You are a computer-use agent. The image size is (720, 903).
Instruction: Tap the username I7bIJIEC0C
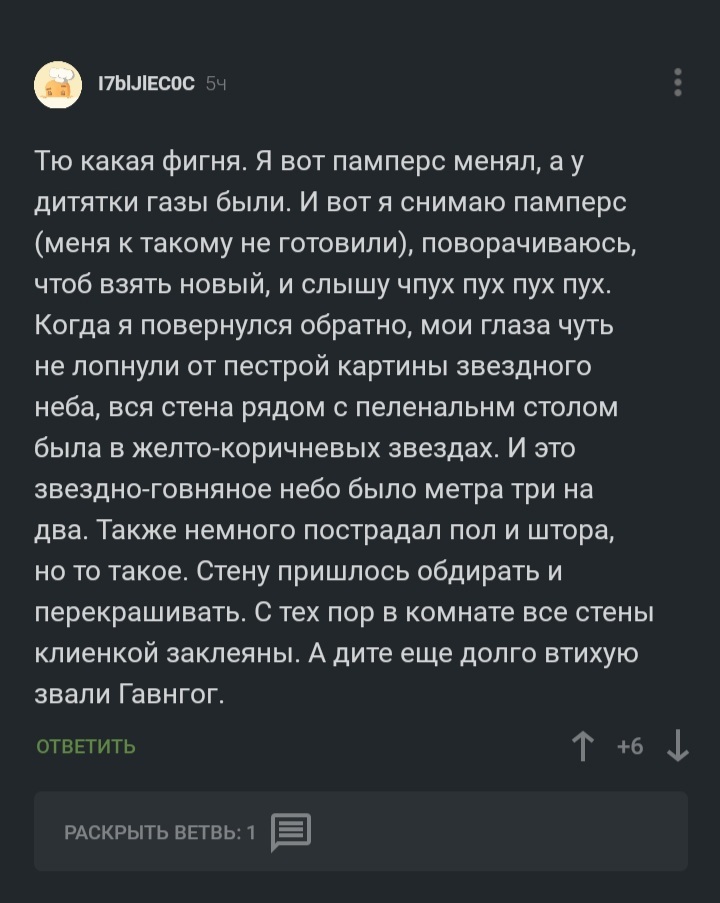pyautogui.click(x=146, y=84)
